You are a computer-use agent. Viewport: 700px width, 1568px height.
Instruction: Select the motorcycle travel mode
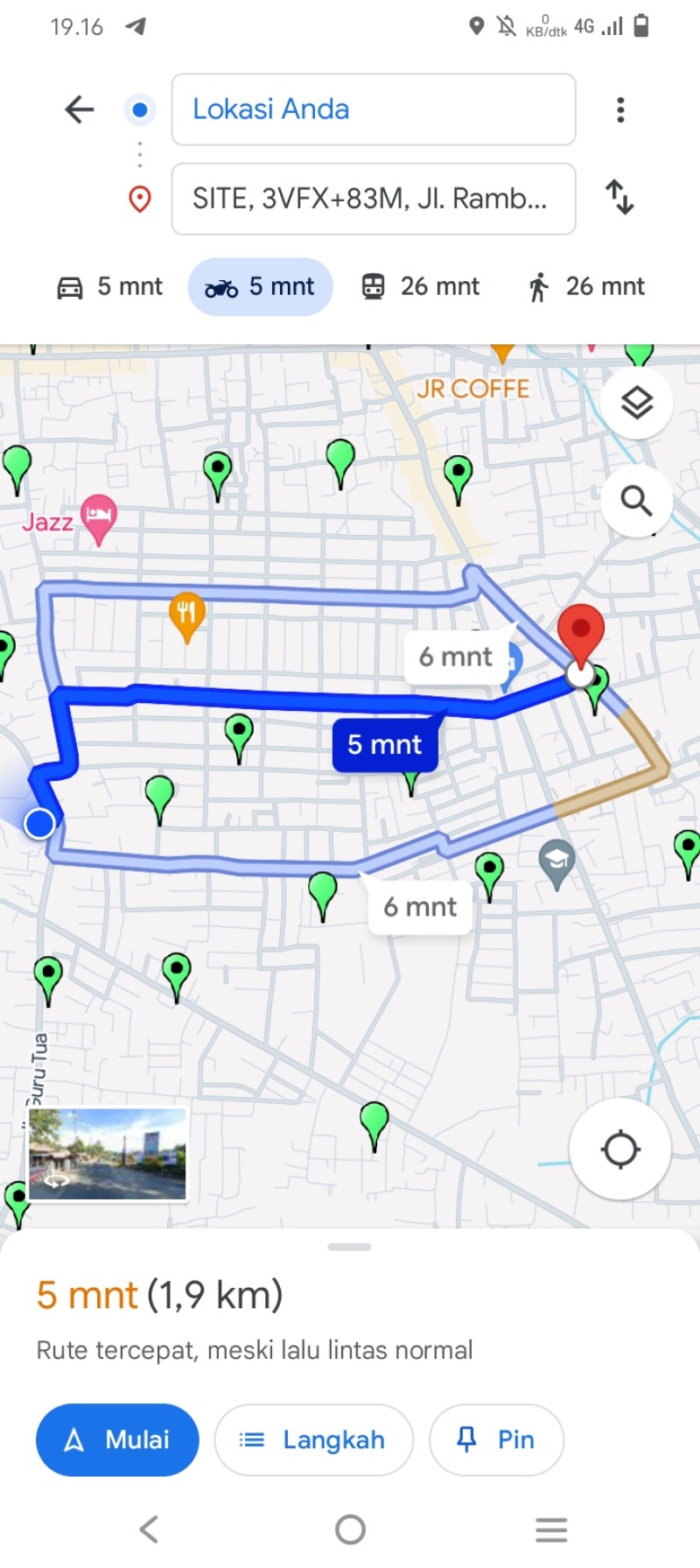pyautogui.click(x=260, y=286)
